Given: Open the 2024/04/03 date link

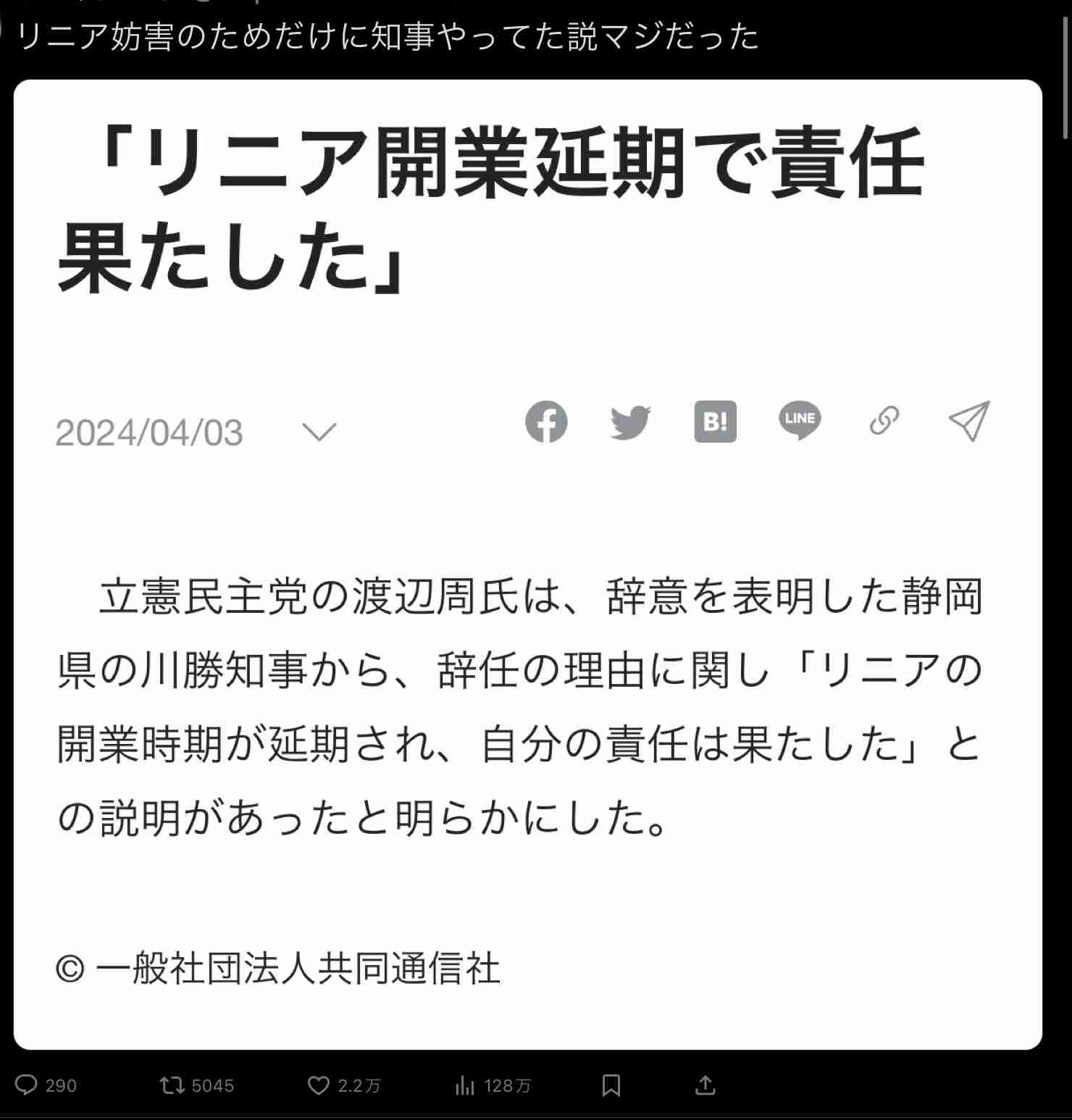Looking at the screenshot, I should point(148,431).
